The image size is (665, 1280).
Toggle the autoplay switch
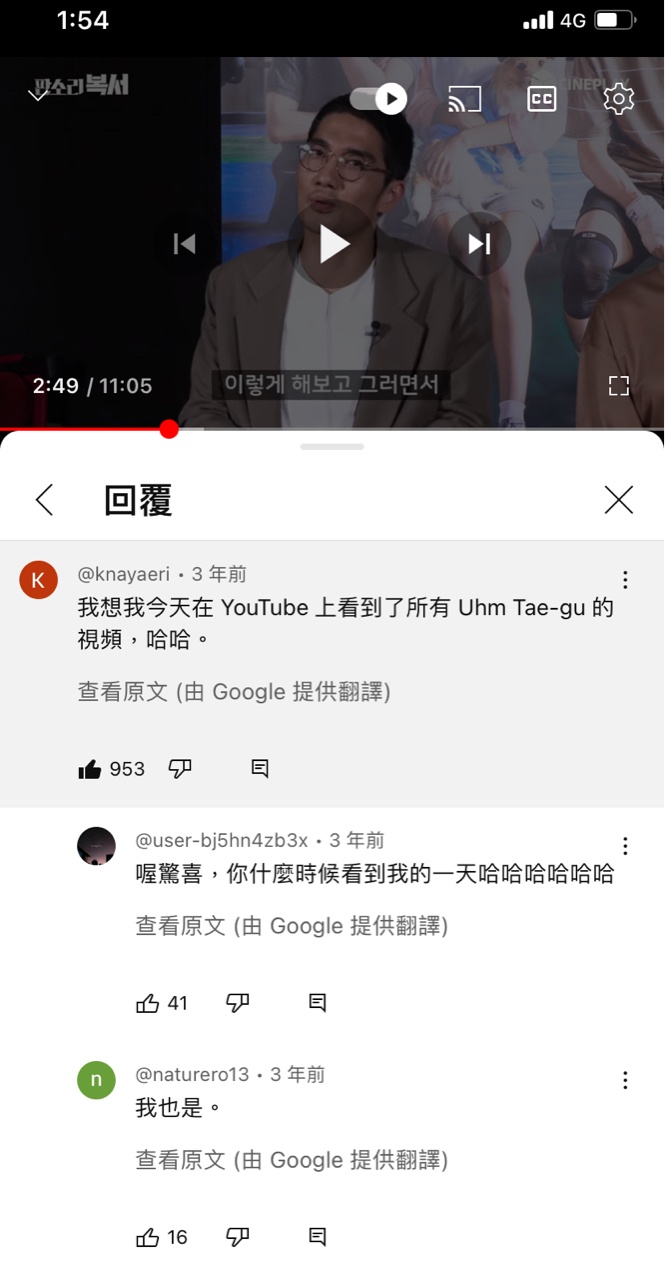pyautogui.click(x=378, y=98)
